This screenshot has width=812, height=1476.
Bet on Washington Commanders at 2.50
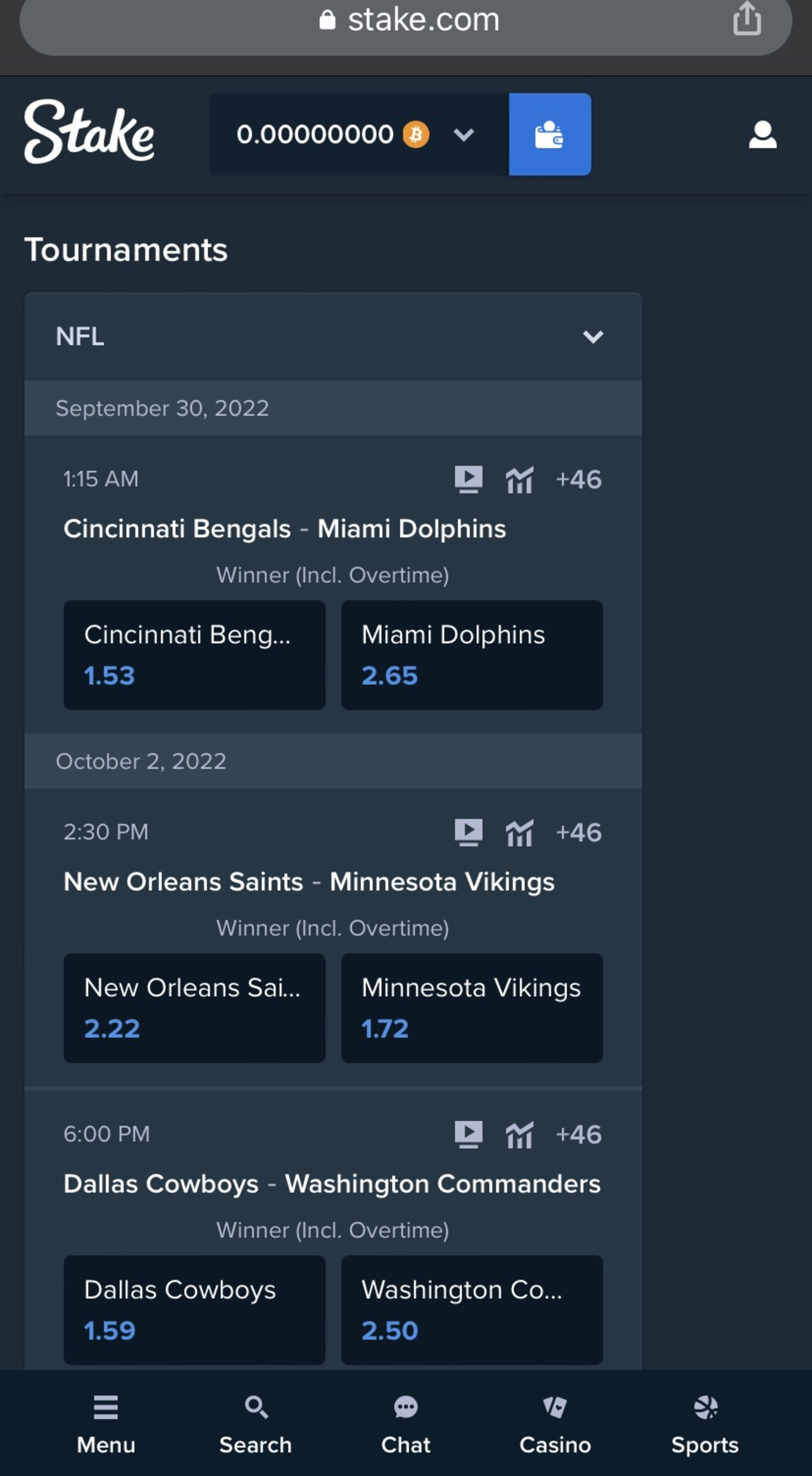pyautogui.click(x=472, y=1310)
